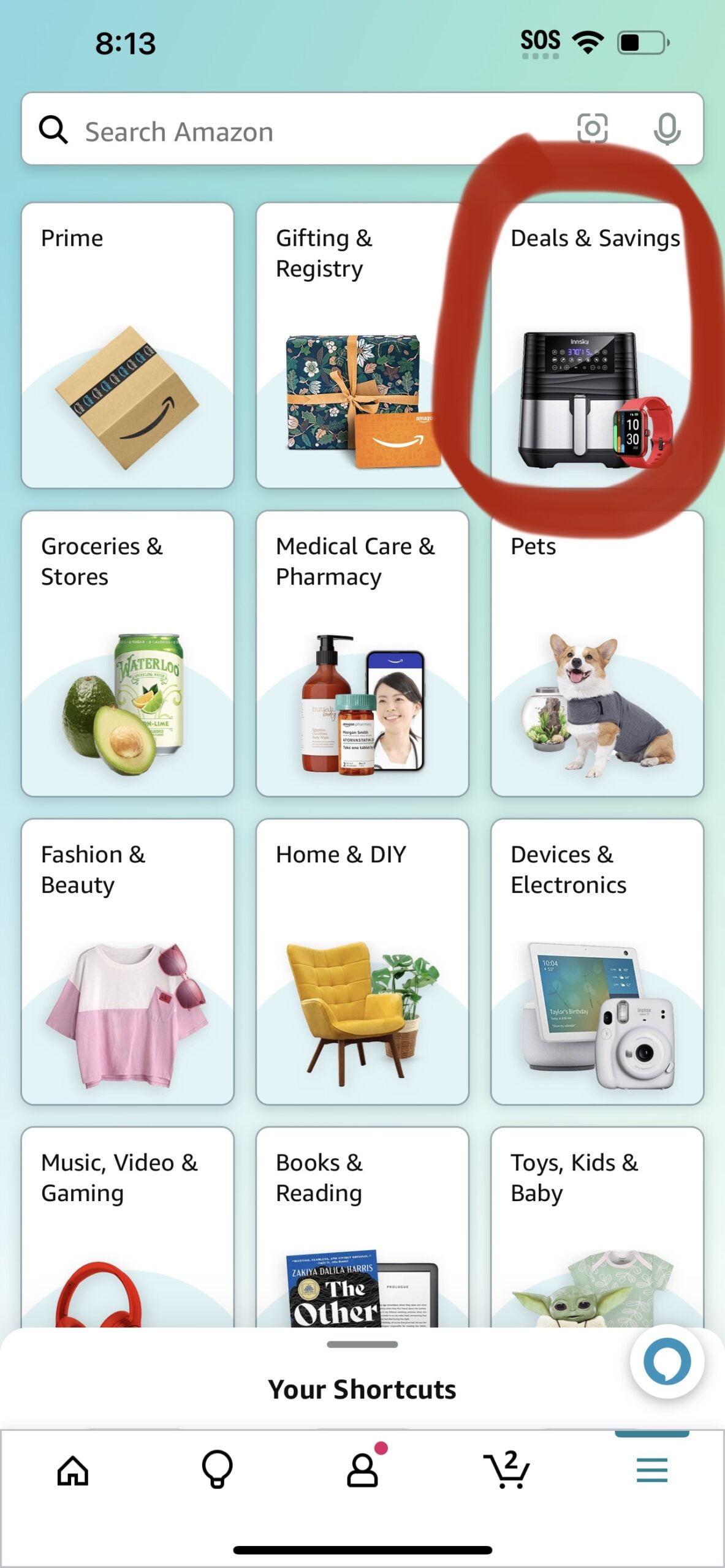The image size is (725, 1568).
Task: Browse Groceries & Stores
Action: (x=127, y=653)
